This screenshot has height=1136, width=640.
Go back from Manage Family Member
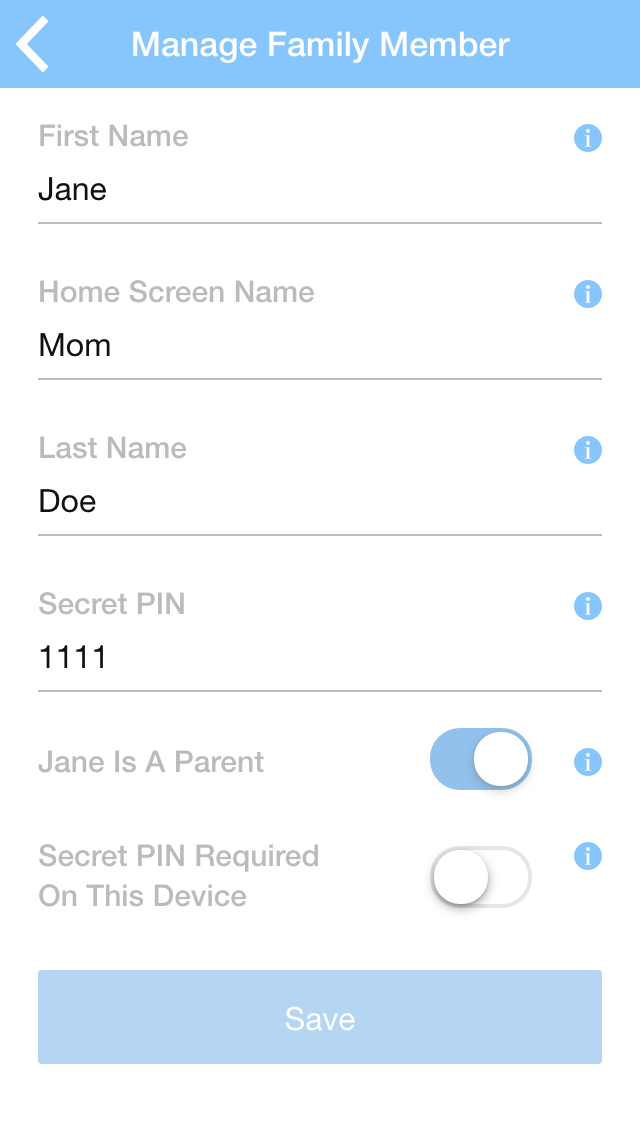tap(33, 44)
